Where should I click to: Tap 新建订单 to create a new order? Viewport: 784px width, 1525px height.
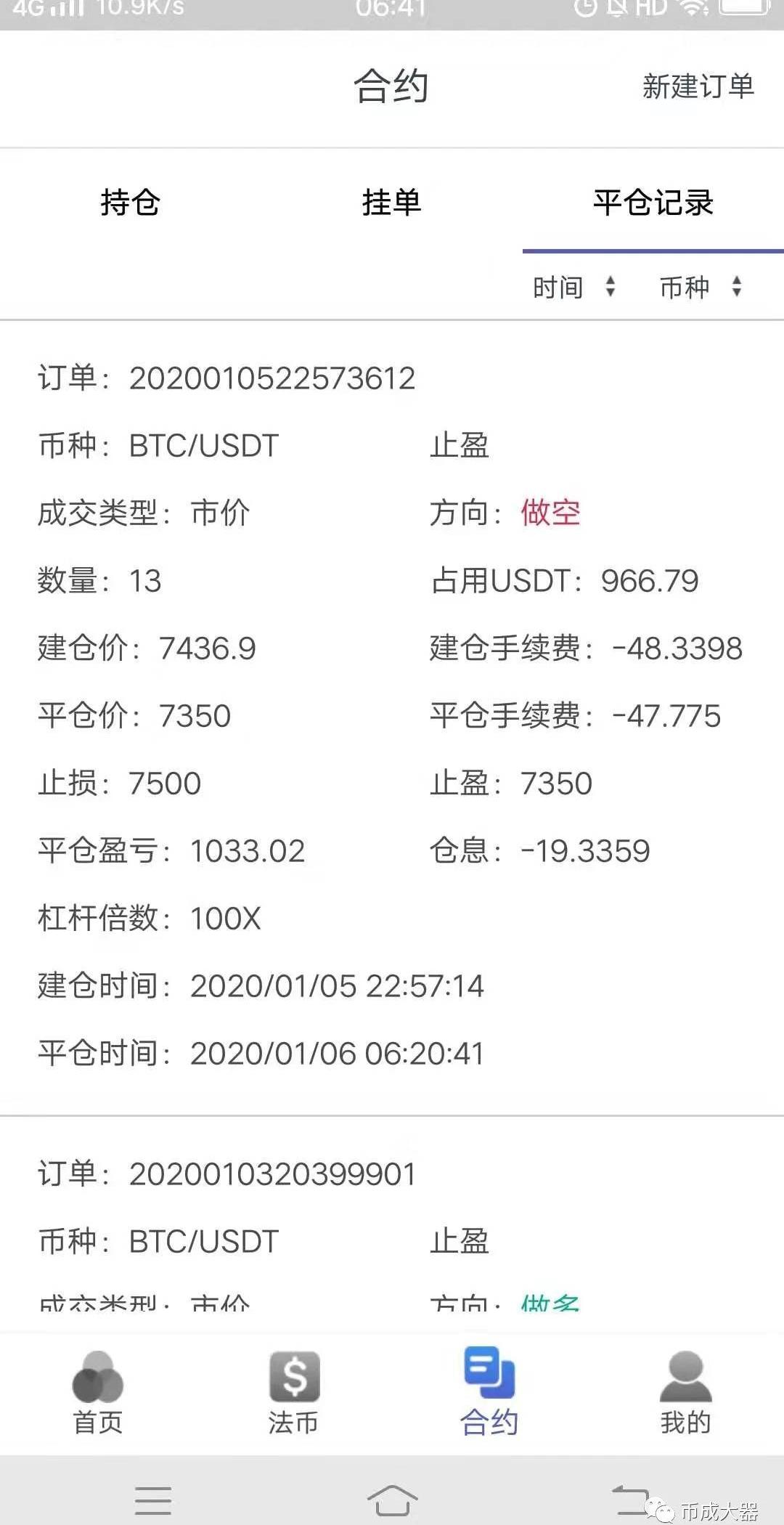(x=698, y=86)
